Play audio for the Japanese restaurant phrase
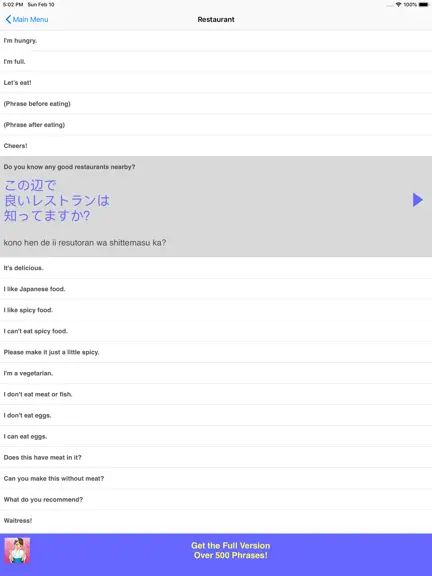 pyautogui.click(x=418, y=200)
